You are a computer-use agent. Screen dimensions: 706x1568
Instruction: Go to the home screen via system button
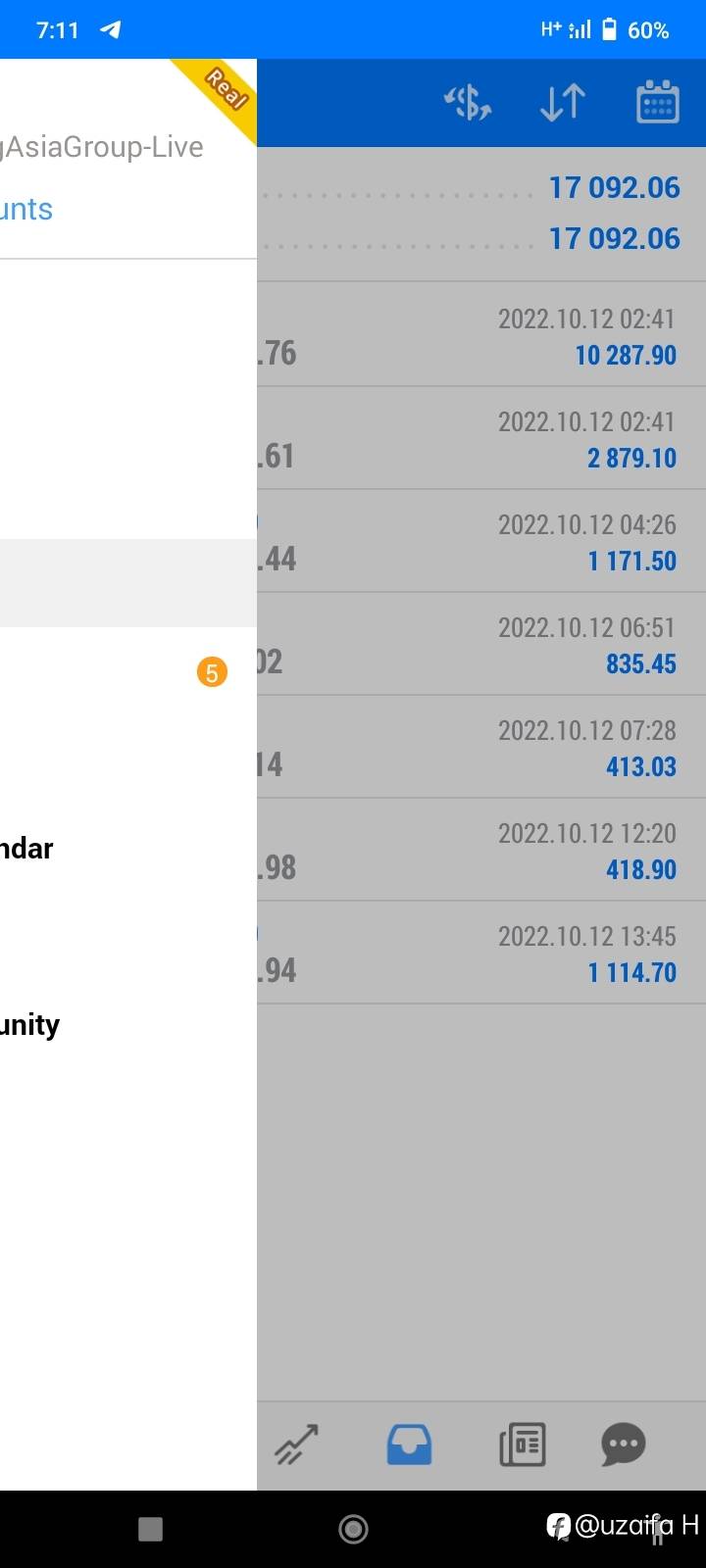click(x=353, y=1529)
